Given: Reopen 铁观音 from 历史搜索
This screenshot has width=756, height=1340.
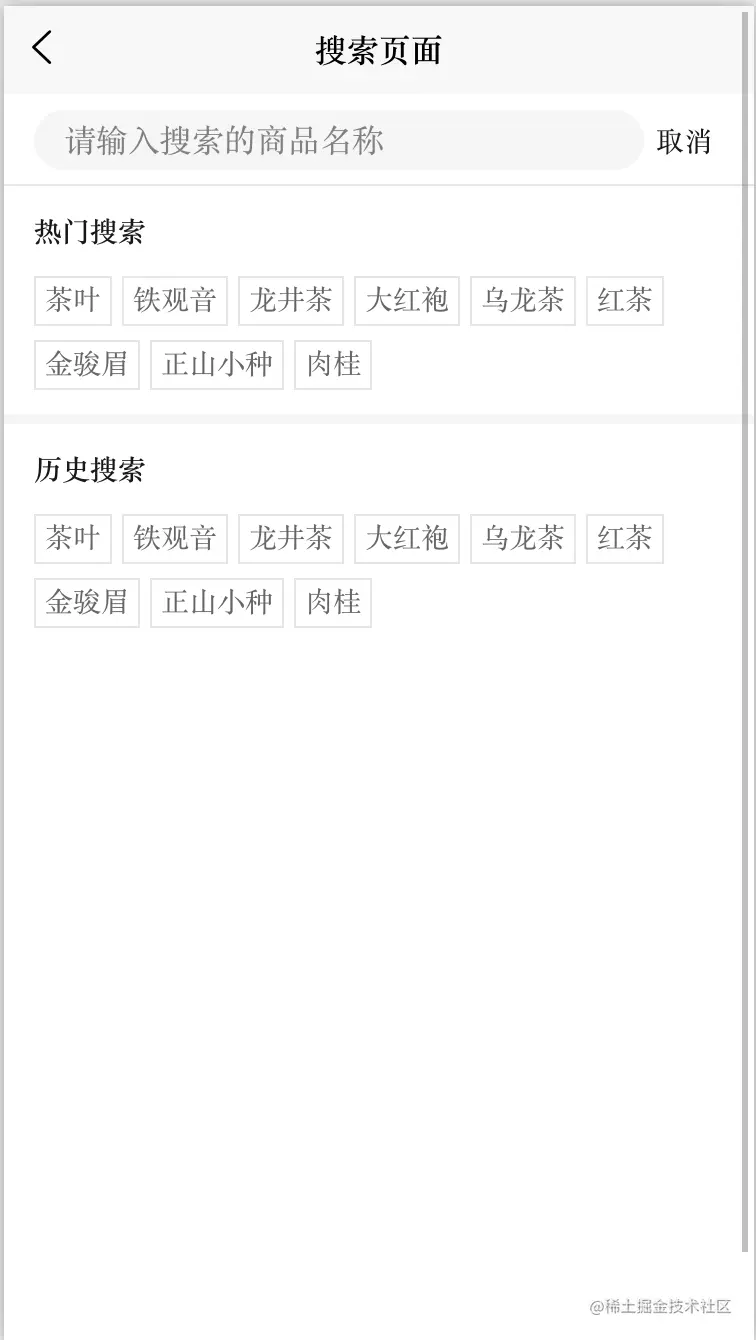Looking at the screenshot, I should pyautogui.click(x=175, y=539).
